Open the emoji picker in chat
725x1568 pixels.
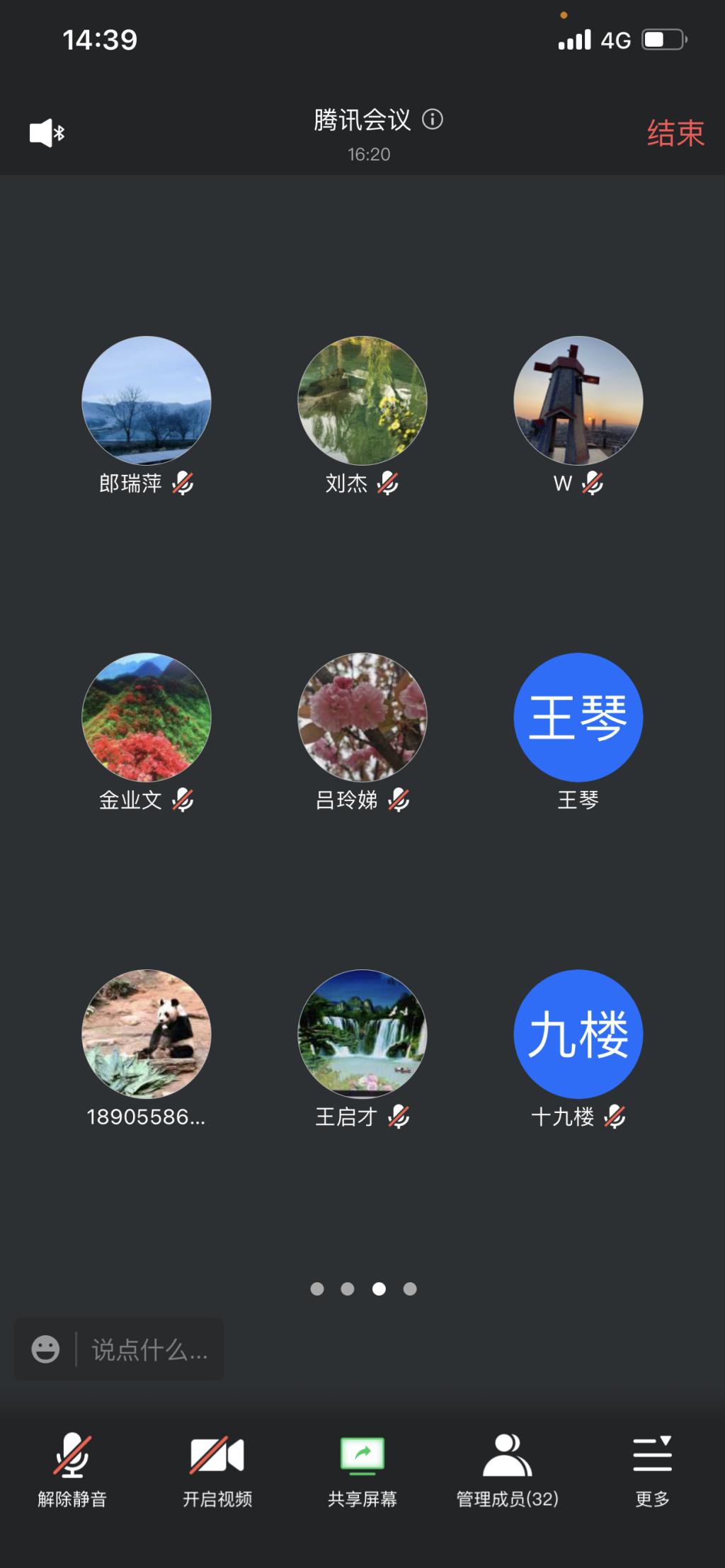click(45, 1349)
